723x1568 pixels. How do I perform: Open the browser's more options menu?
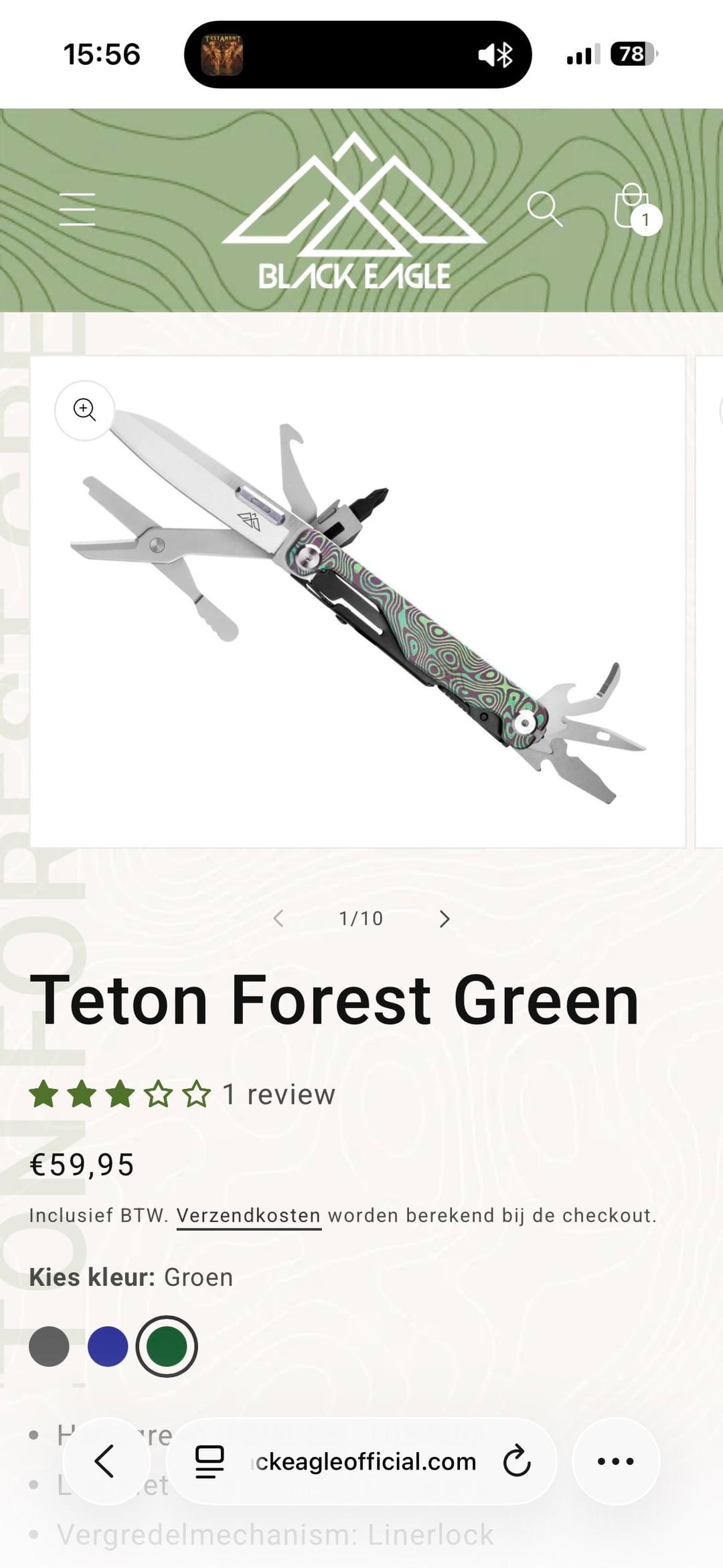(616, 1461)
